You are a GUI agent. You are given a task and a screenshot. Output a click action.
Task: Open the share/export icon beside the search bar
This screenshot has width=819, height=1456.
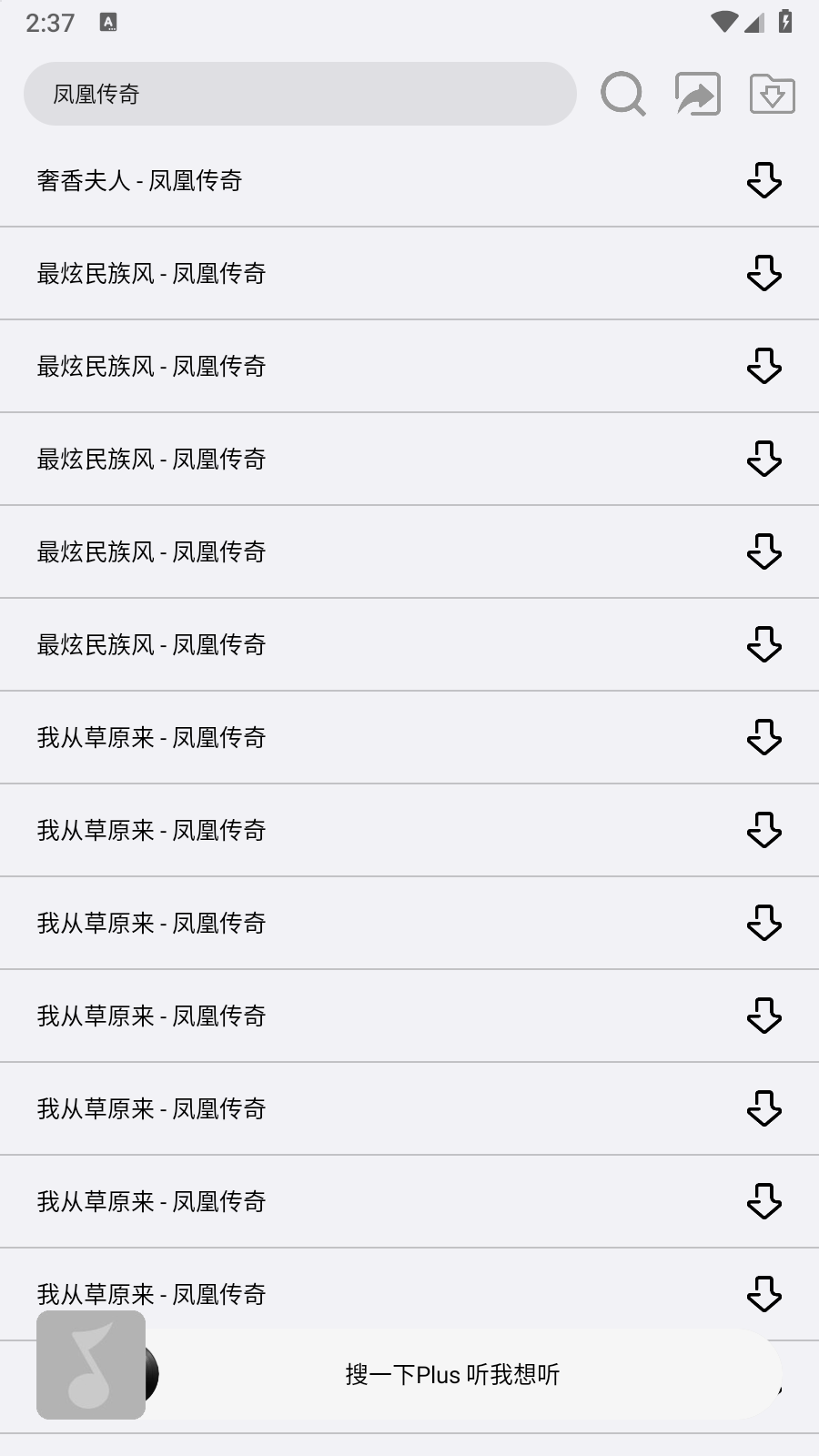(x=696, y=93)
